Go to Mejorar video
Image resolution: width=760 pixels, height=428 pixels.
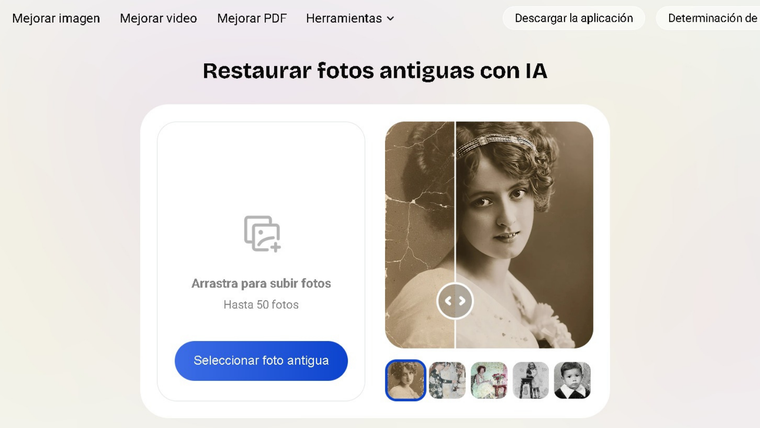point(158,18)
